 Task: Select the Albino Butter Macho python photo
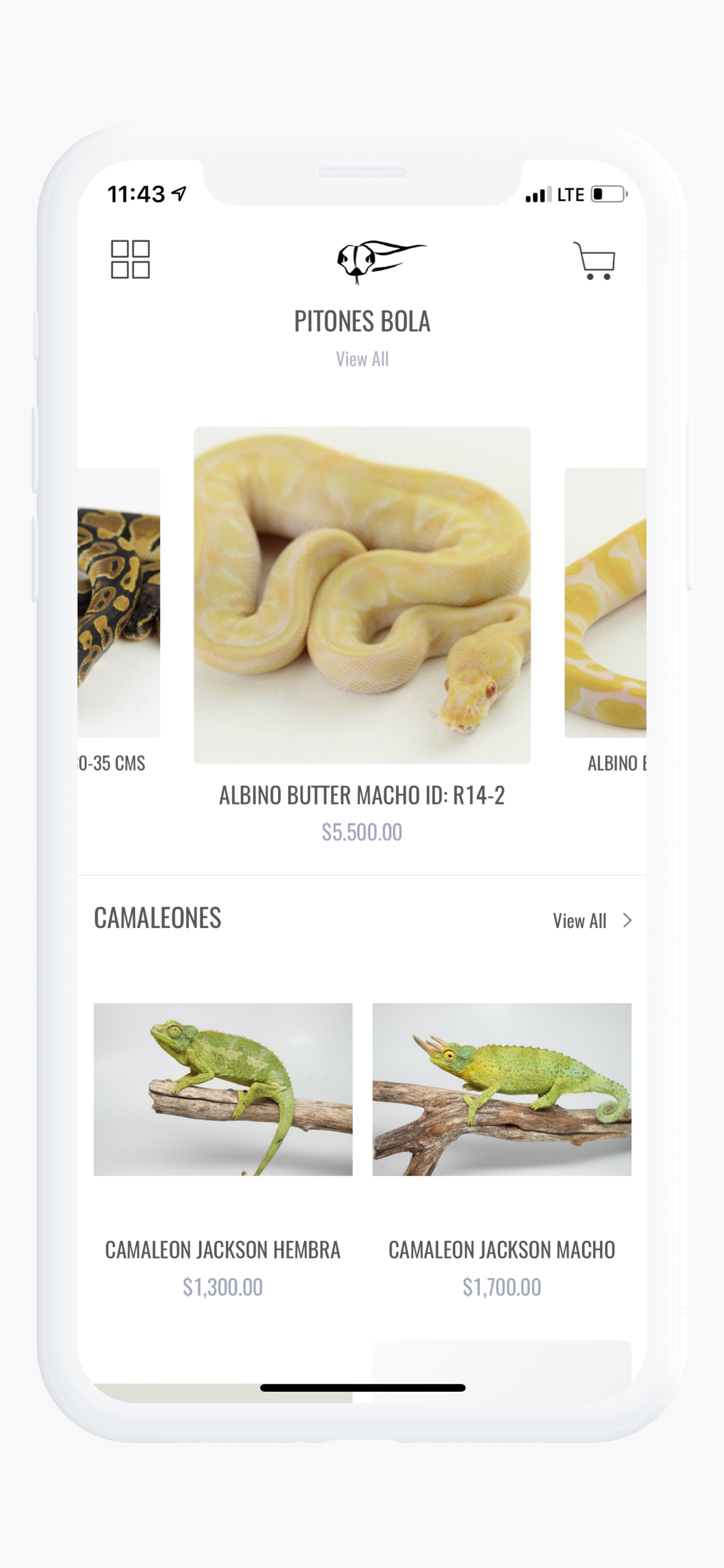point(362,597)
